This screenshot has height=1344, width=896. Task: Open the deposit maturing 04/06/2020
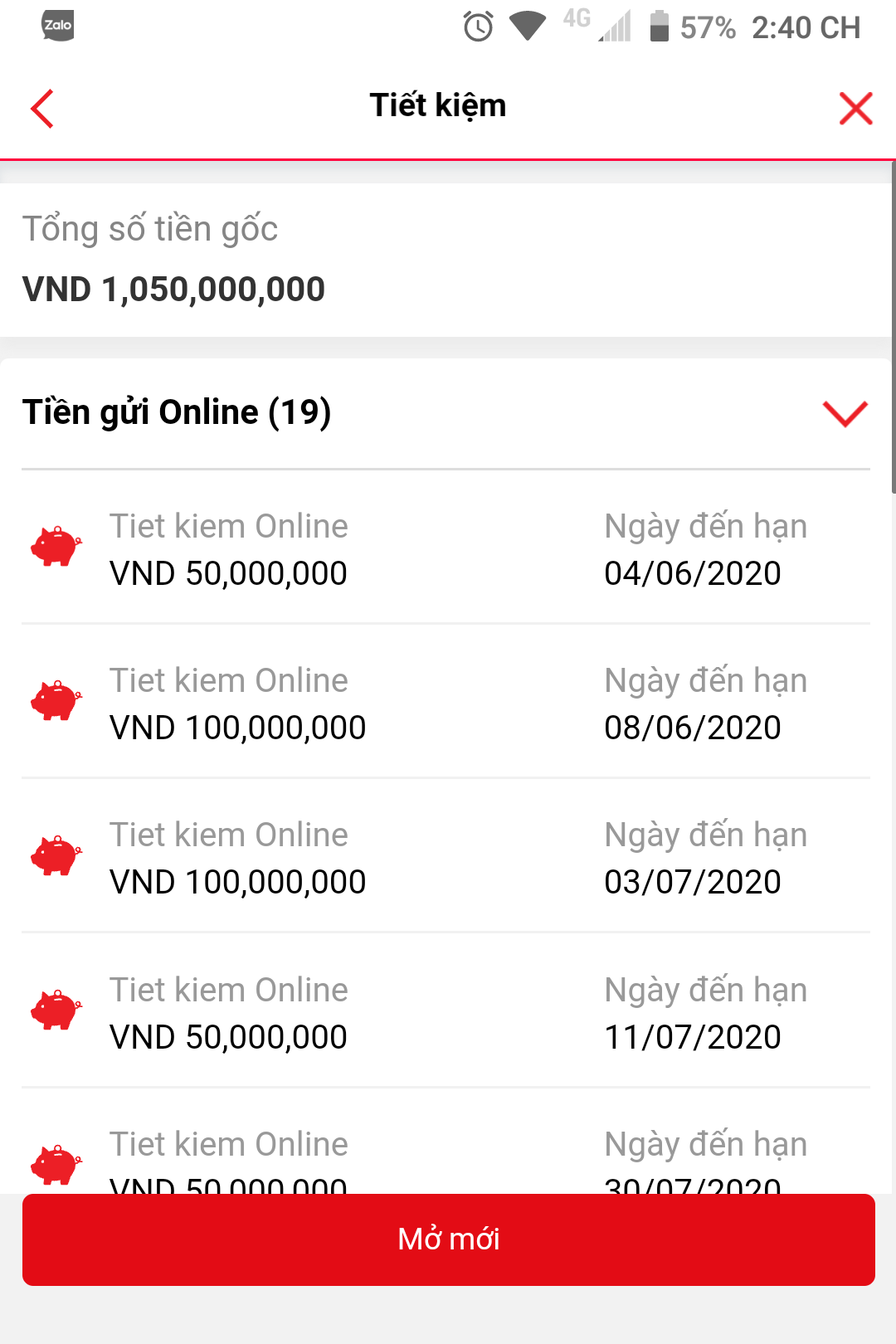coord(446,549)
